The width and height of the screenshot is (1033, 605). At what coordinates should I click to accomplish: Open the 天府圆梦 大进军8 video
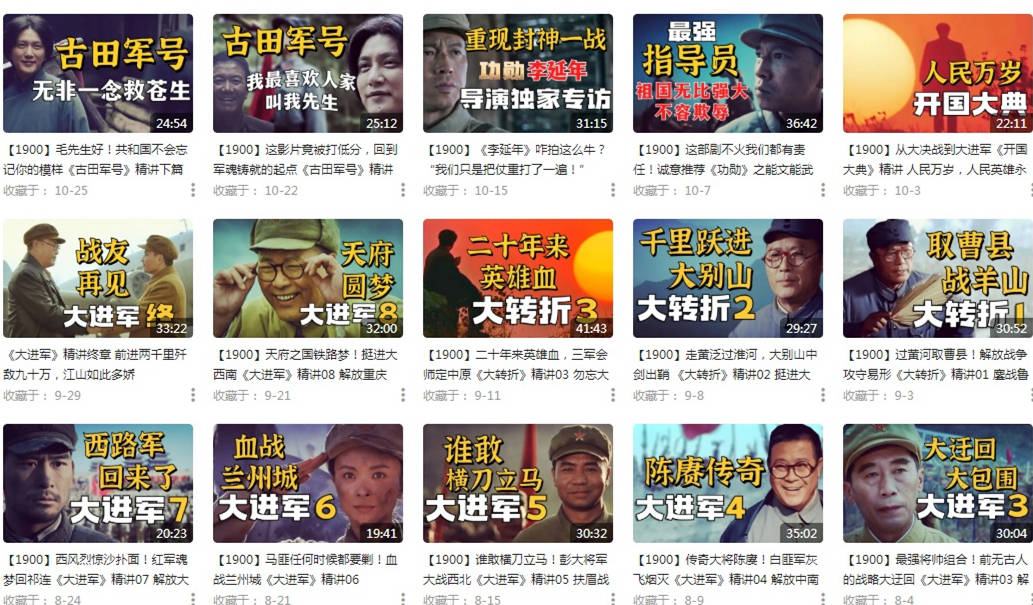coord(308,278)
